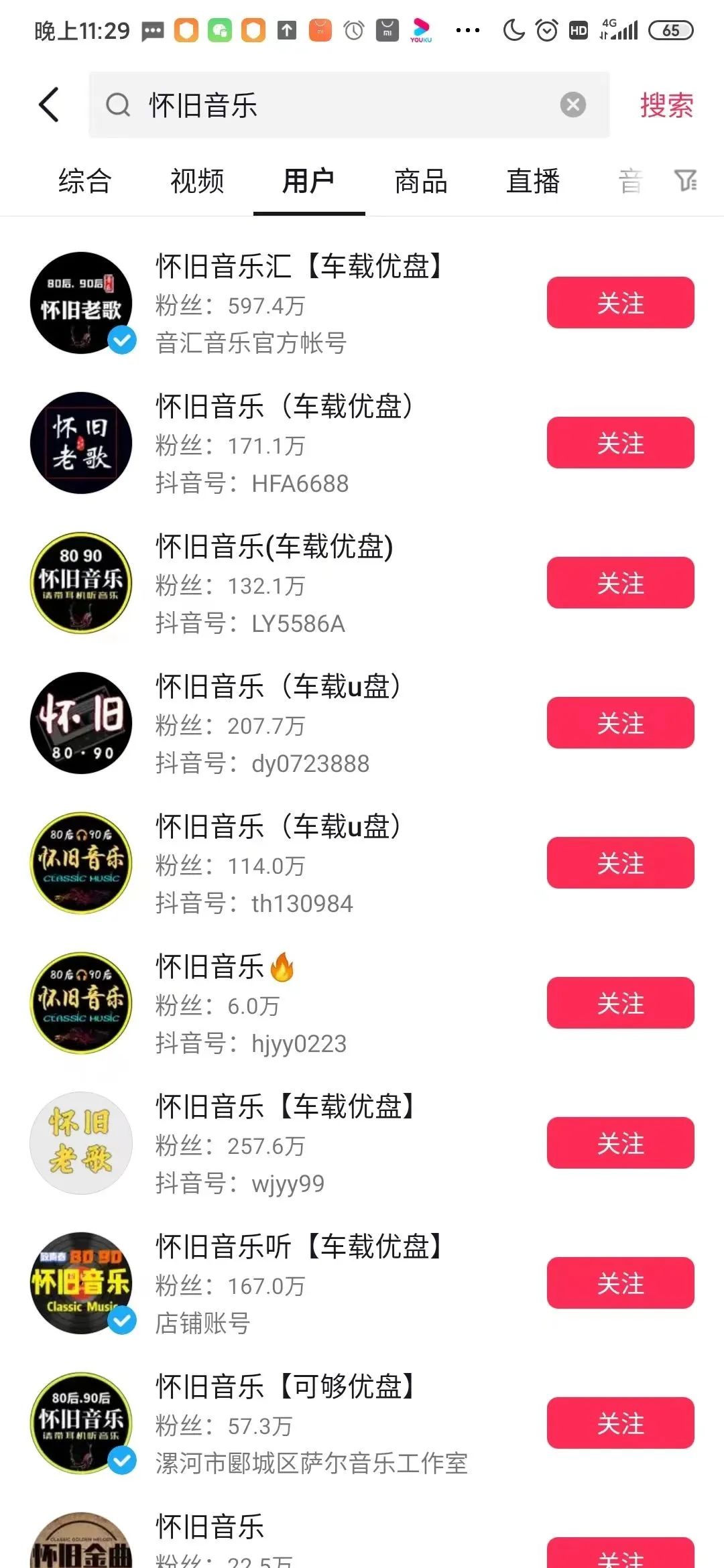Toggle follow state for 怀旧音乐听【车载优盘】
This screenshot has width=724, height=1568.
pyautogui.click(x=619, y=1284)
